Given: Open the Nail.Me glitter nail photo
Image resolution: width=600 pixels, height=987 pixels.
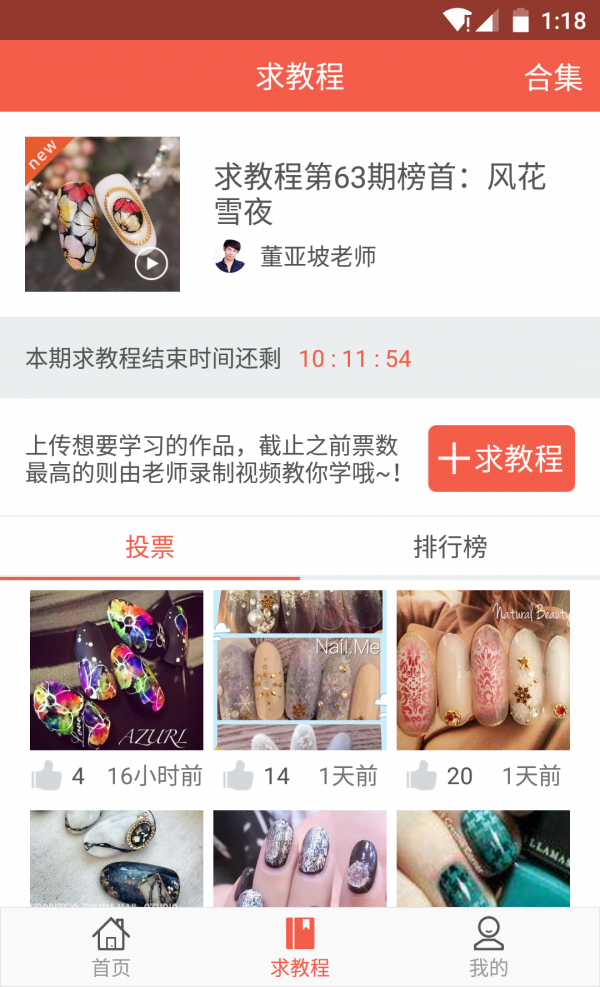Looking at the screenshot, I should click(x=299, y=670).
